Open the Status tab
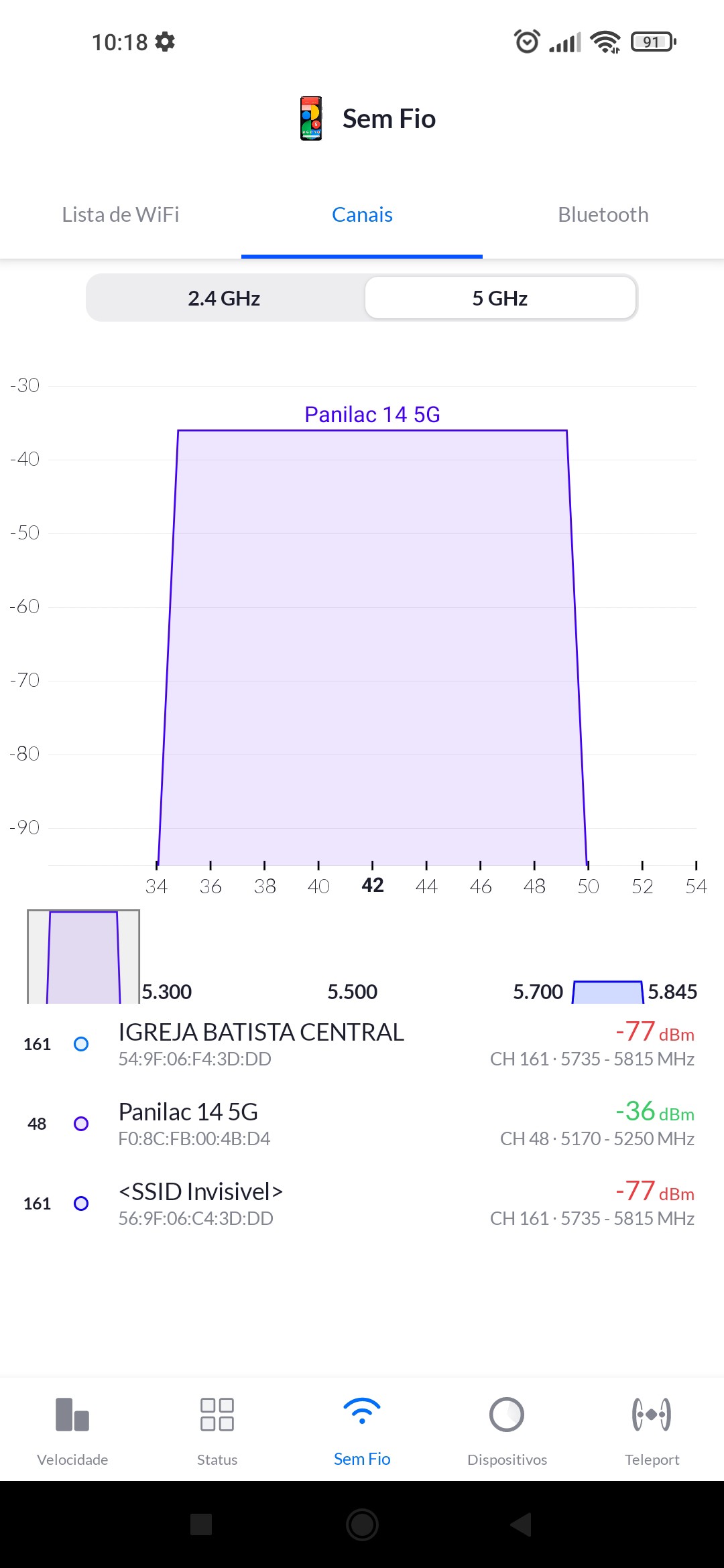 tap(217, 1430)
